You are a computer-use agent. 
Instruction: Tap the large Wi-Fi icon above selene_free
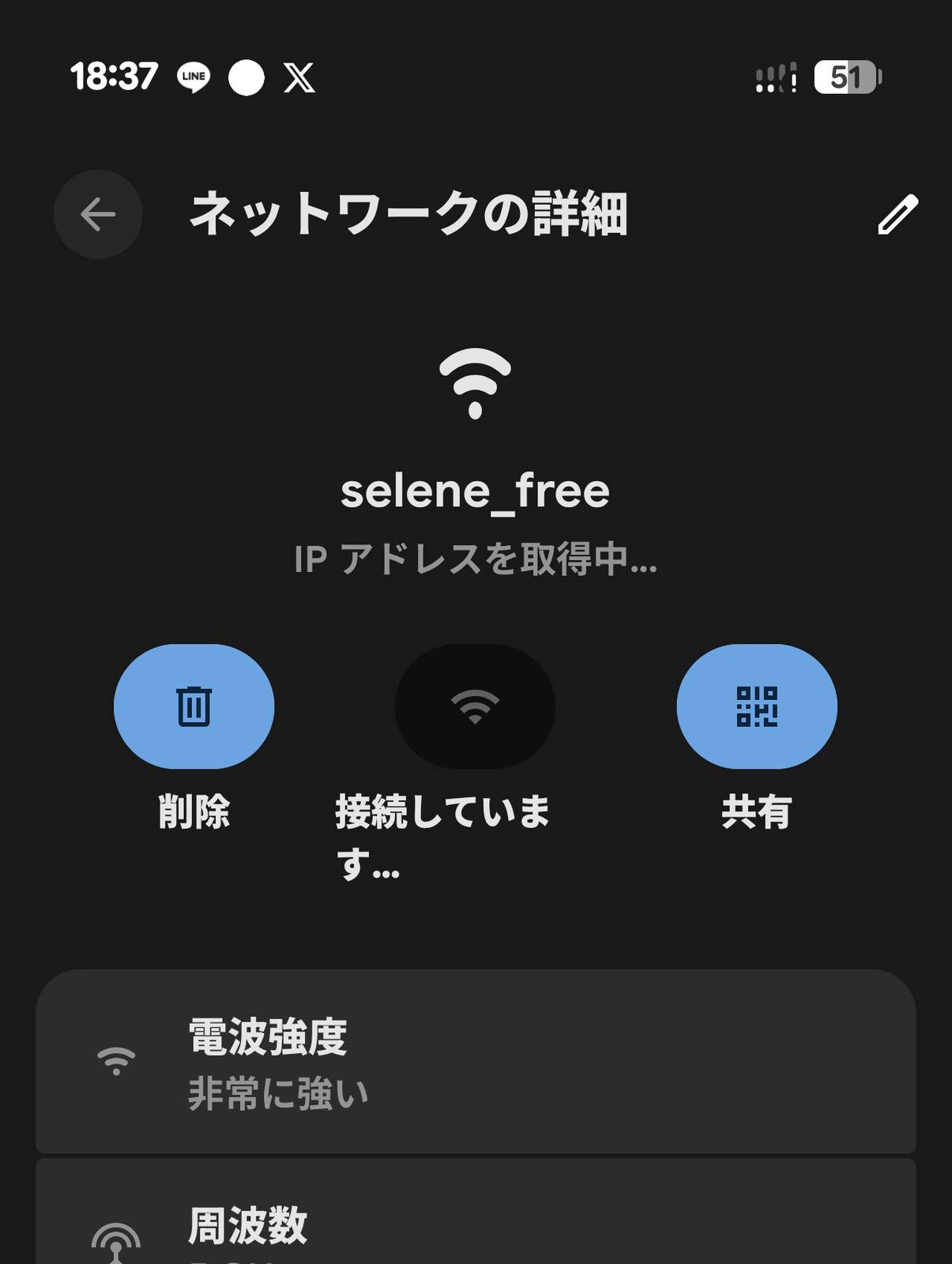[x=474, y=383]
